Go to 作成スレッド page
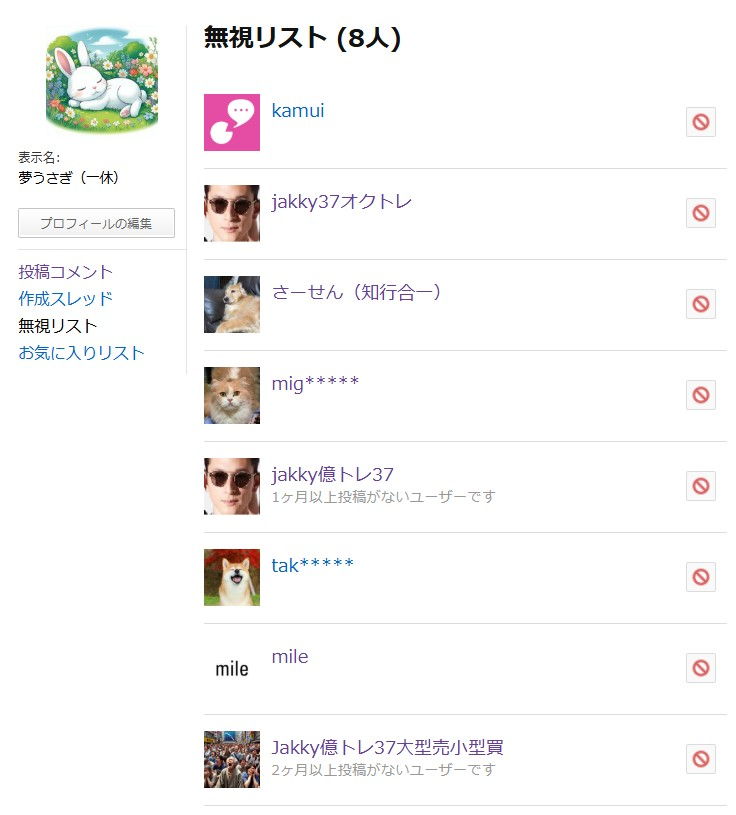736x815 pixels. [66, 298]
